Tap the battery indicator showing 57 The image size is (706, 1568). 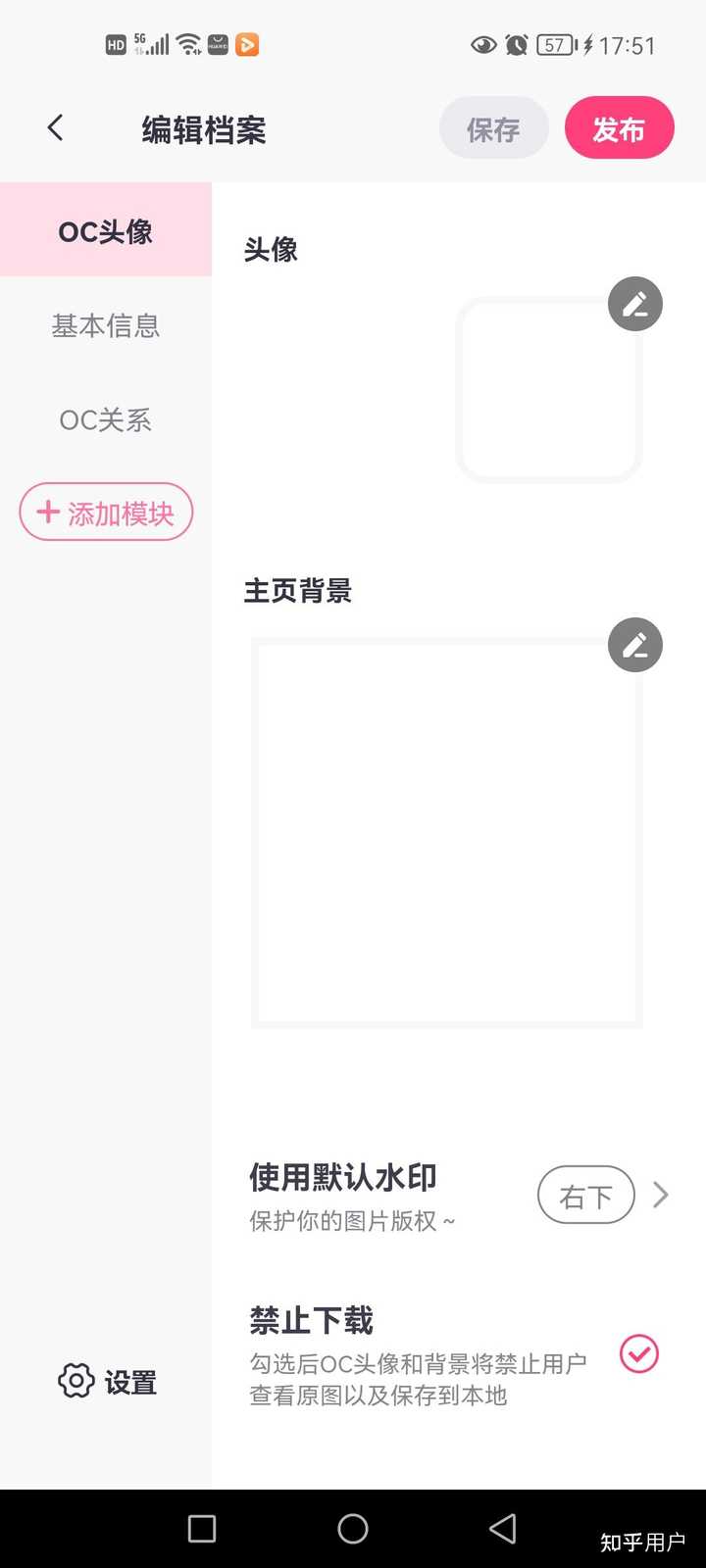[554, 44]
